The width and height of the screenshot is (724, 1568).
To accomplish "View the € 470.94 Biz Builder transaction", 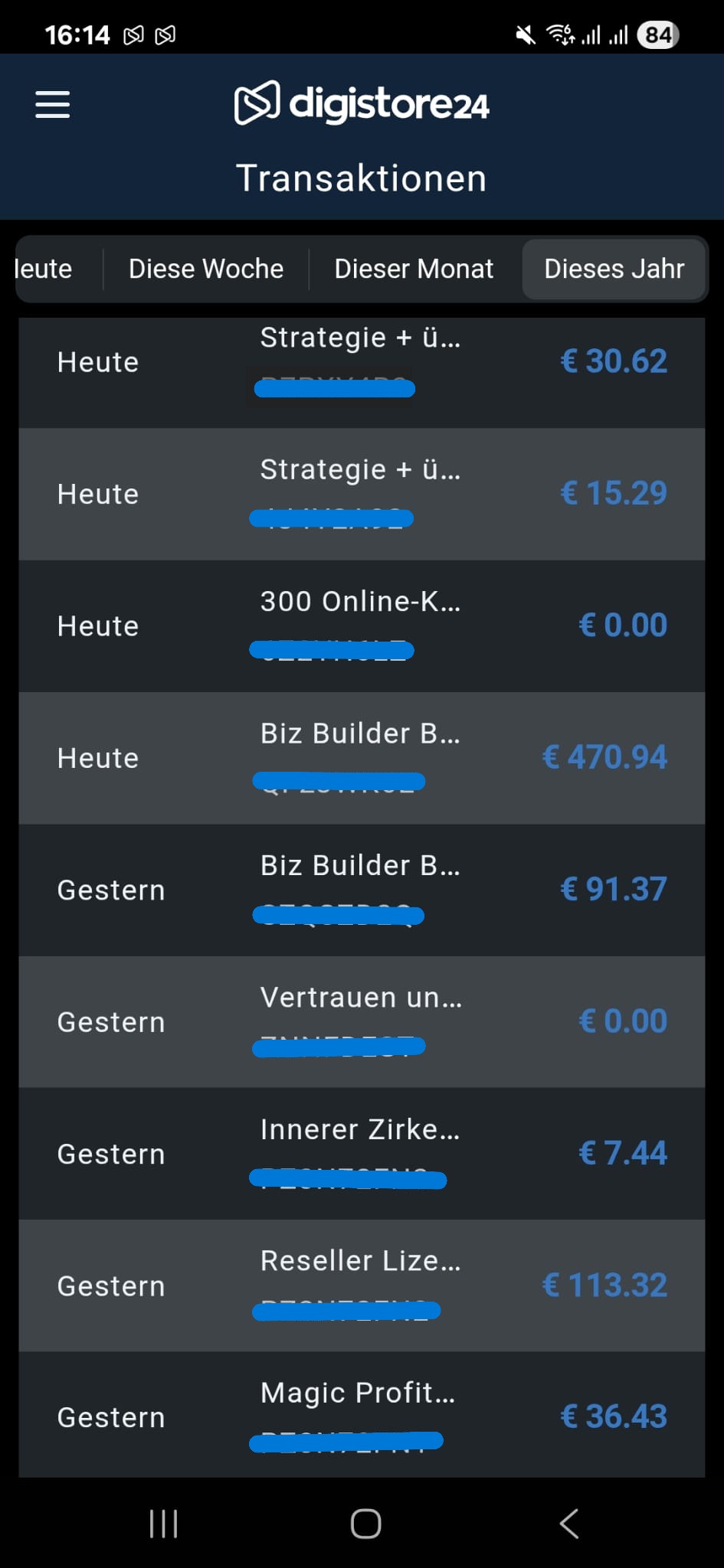I will (361, 758).
